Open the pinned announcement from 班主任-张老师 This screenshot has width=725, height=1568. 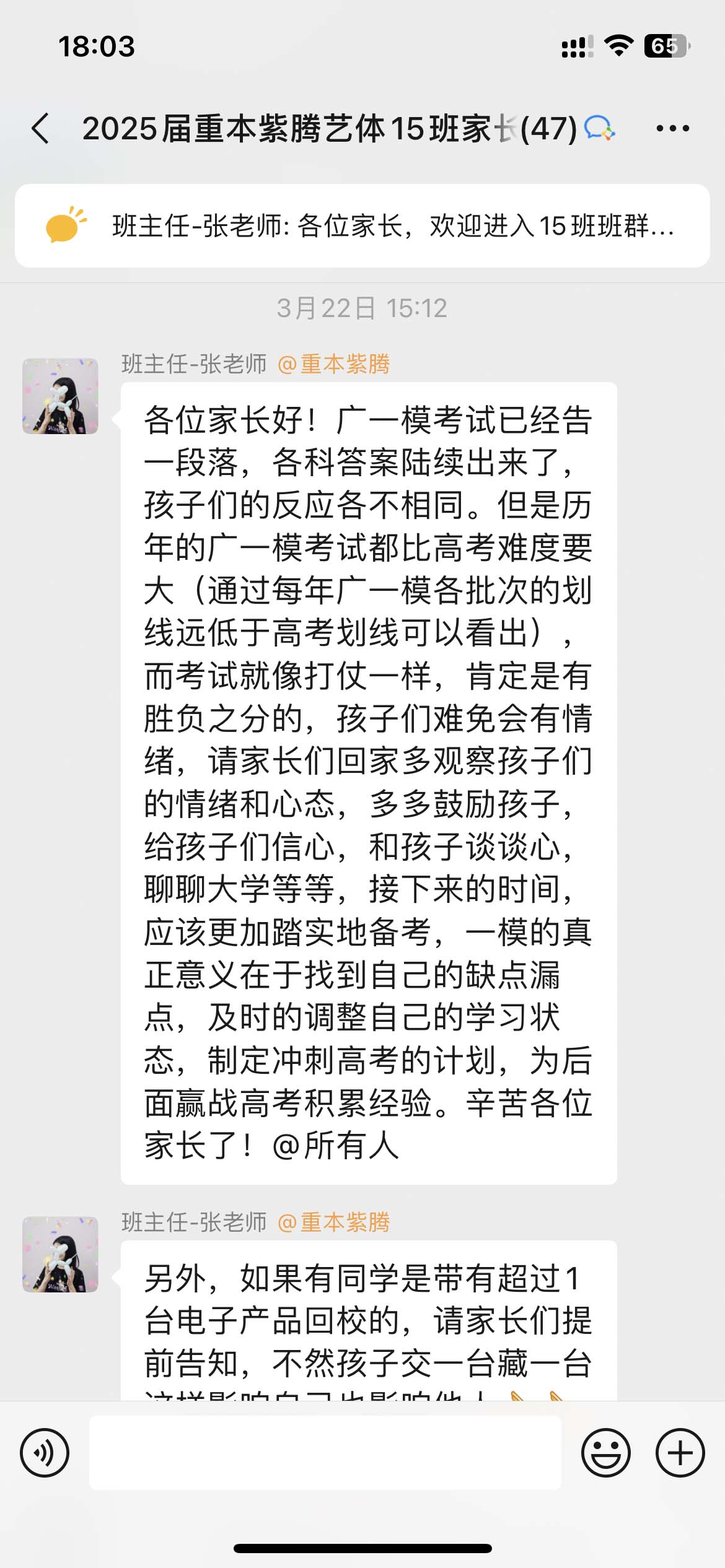362,226
